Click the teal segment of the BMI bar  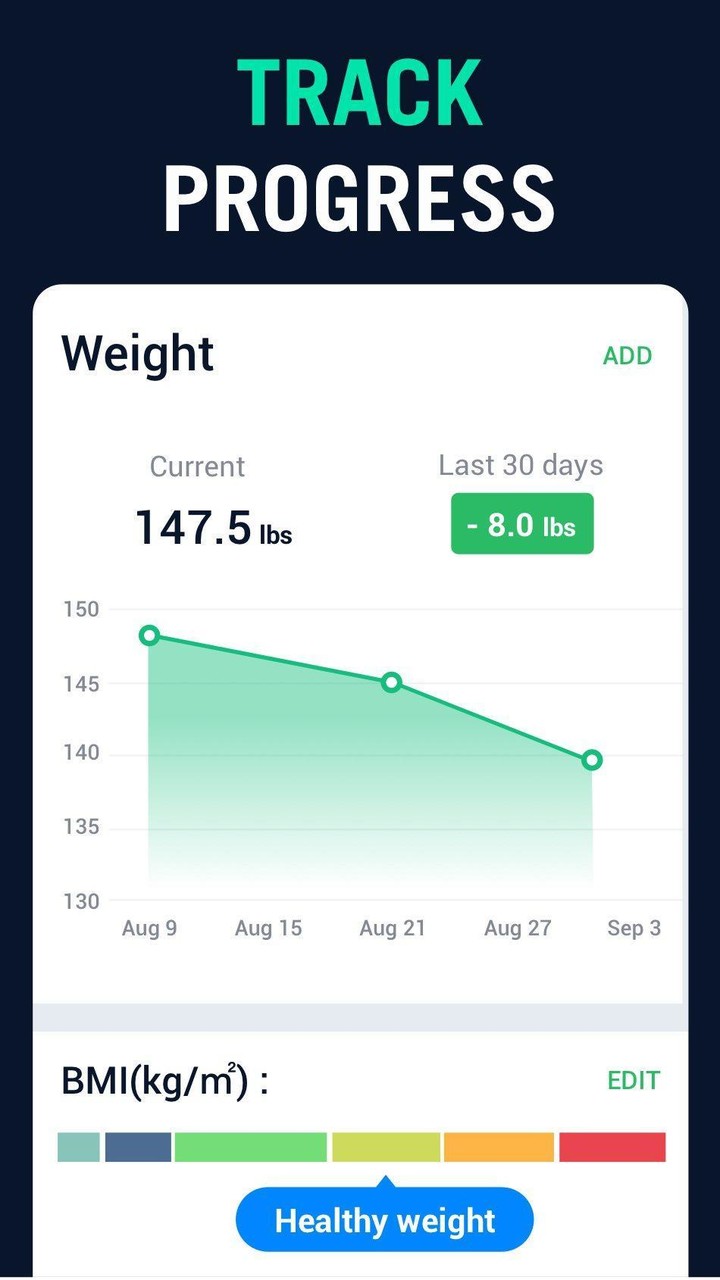75,1146
